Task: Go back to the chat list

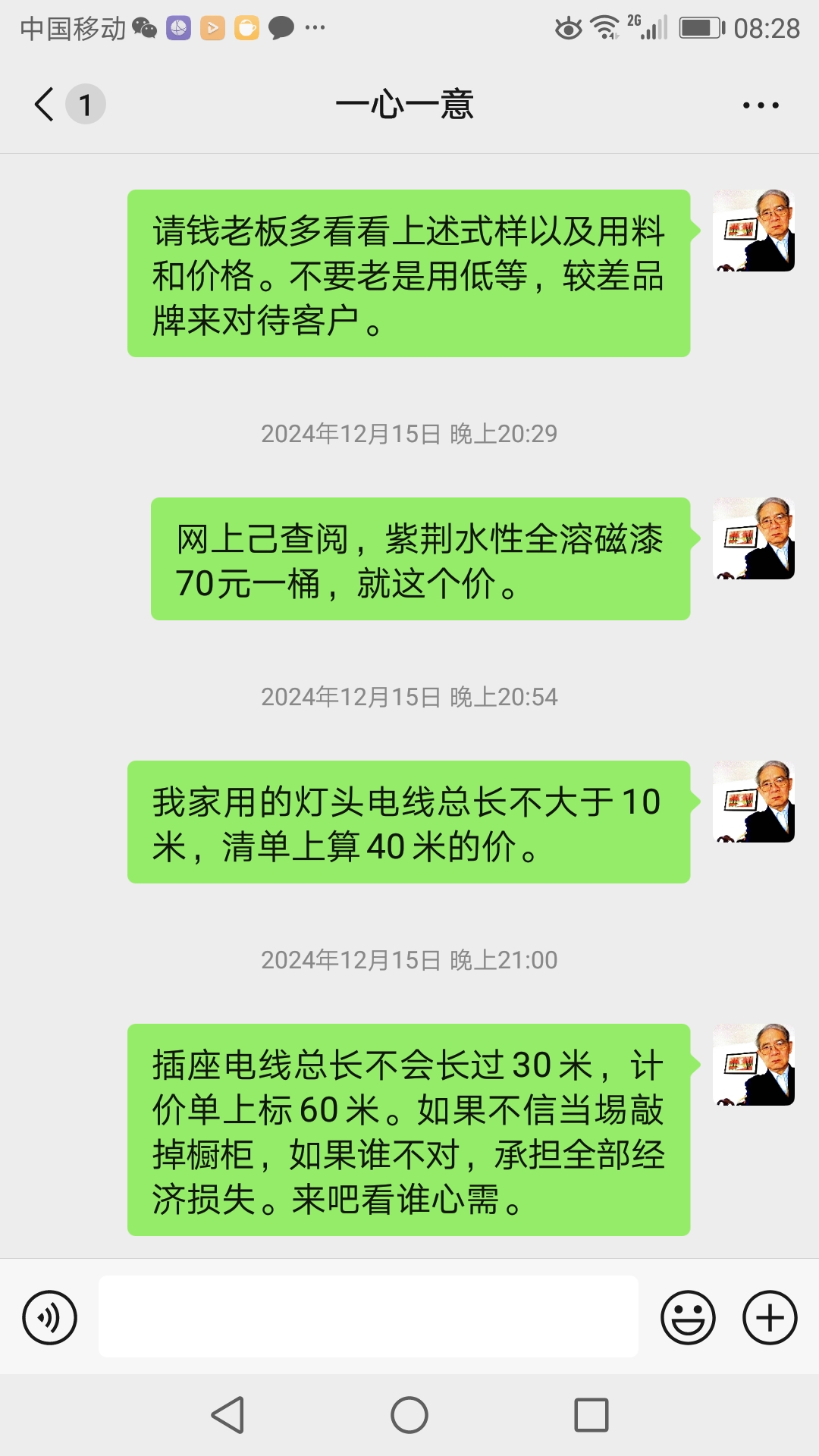Action: [x=45, y=105]
